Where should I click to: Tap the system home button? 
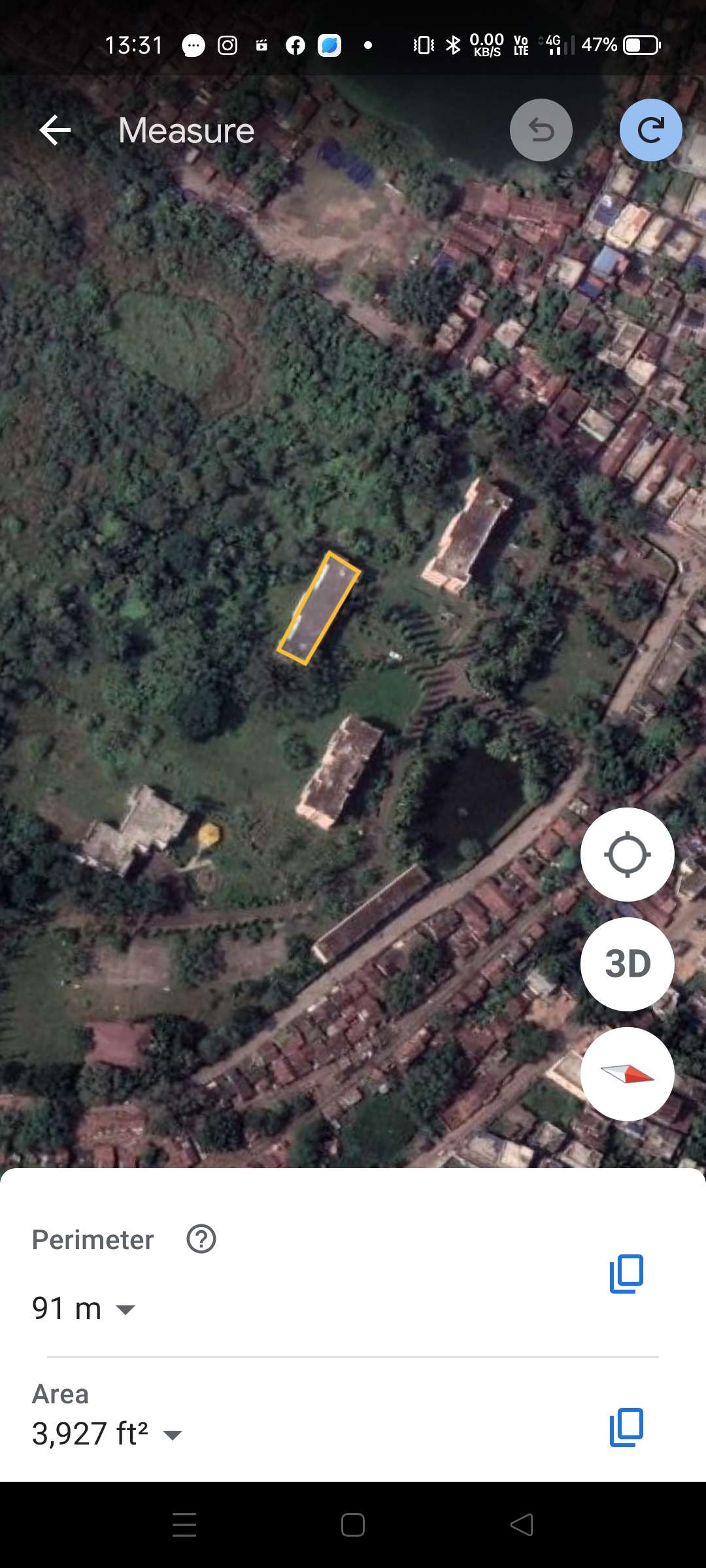pos(353,1525)
